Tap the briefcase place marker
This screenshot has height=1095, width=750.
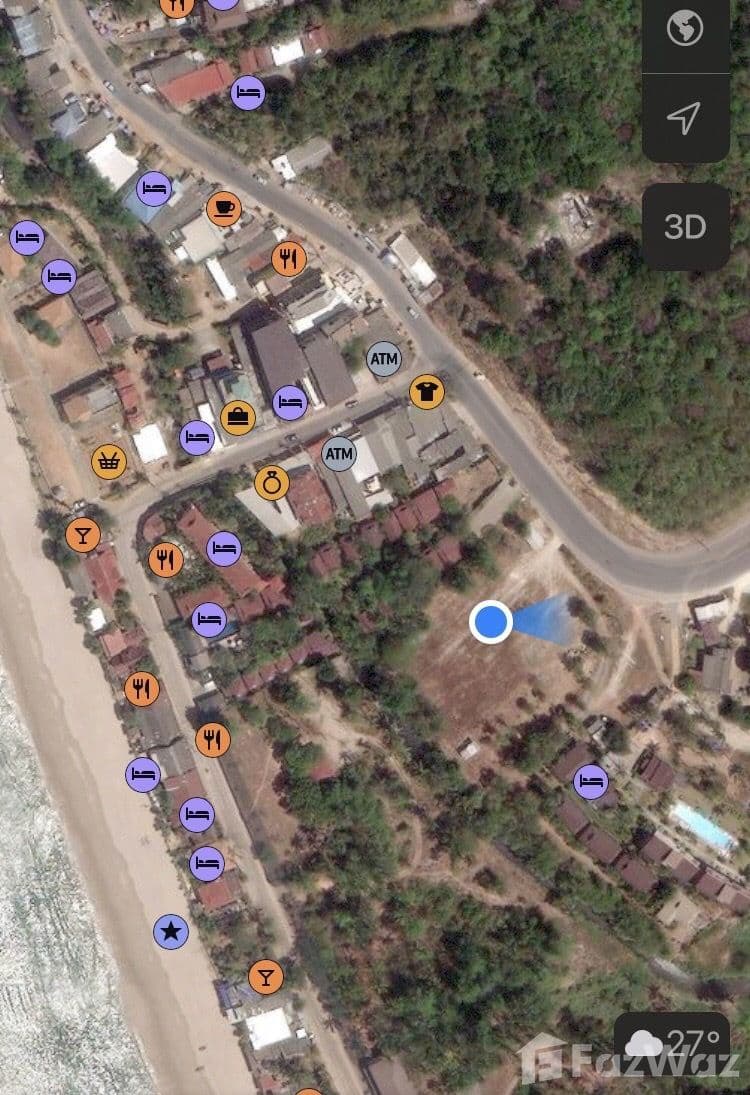coord(238,417)
